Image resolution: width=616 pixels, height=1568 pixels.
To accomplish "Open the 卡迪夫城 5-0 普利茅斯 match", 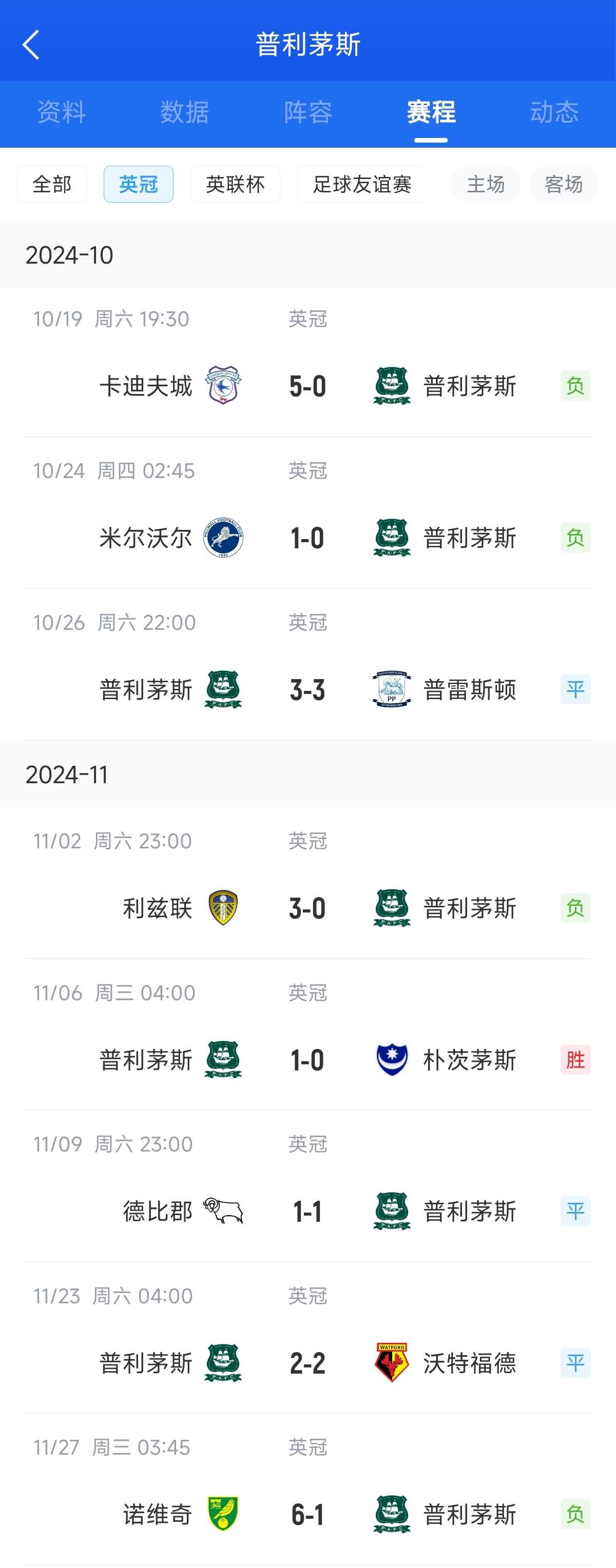I will pos(307,386).
